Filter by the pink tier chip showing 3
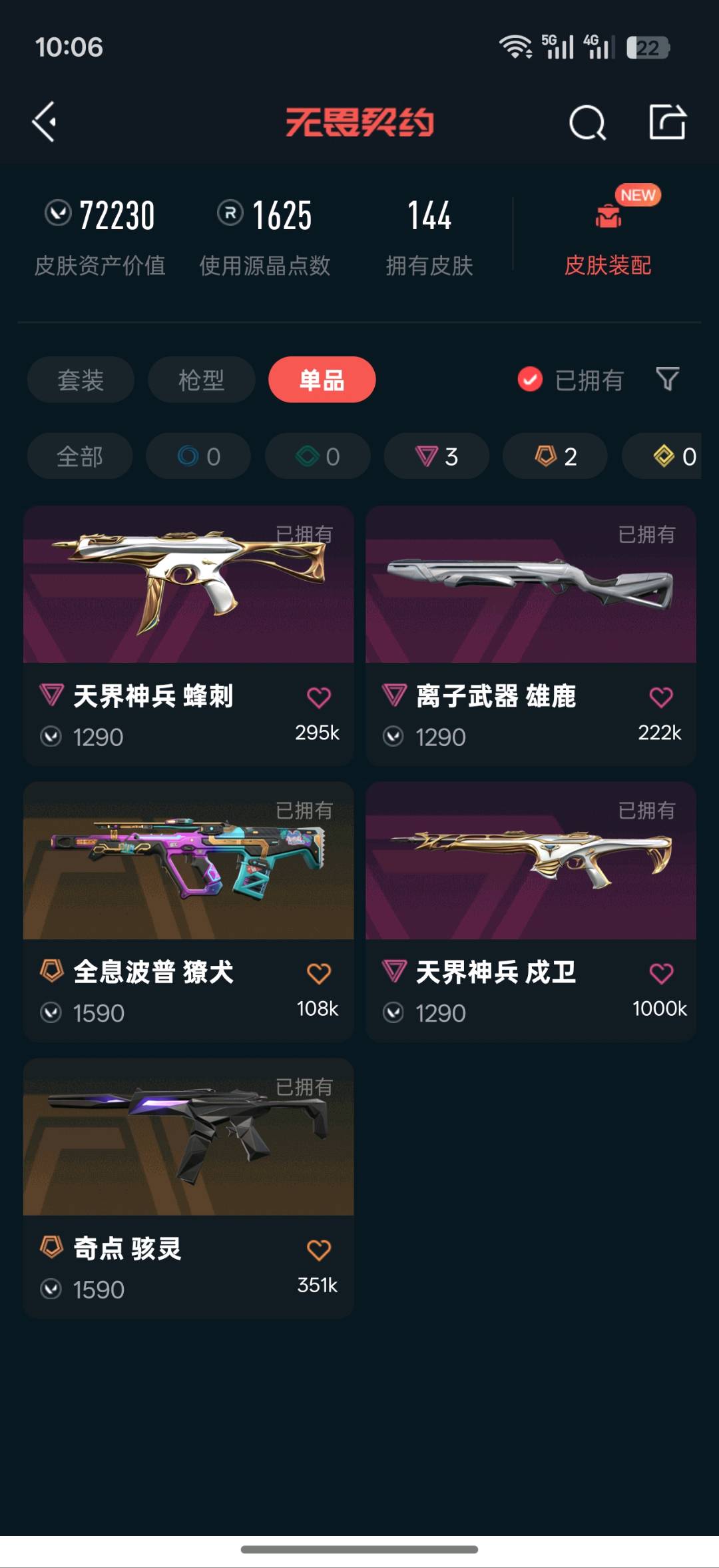The height and width of the screenshot is (1568, 719). coord(437,456)
